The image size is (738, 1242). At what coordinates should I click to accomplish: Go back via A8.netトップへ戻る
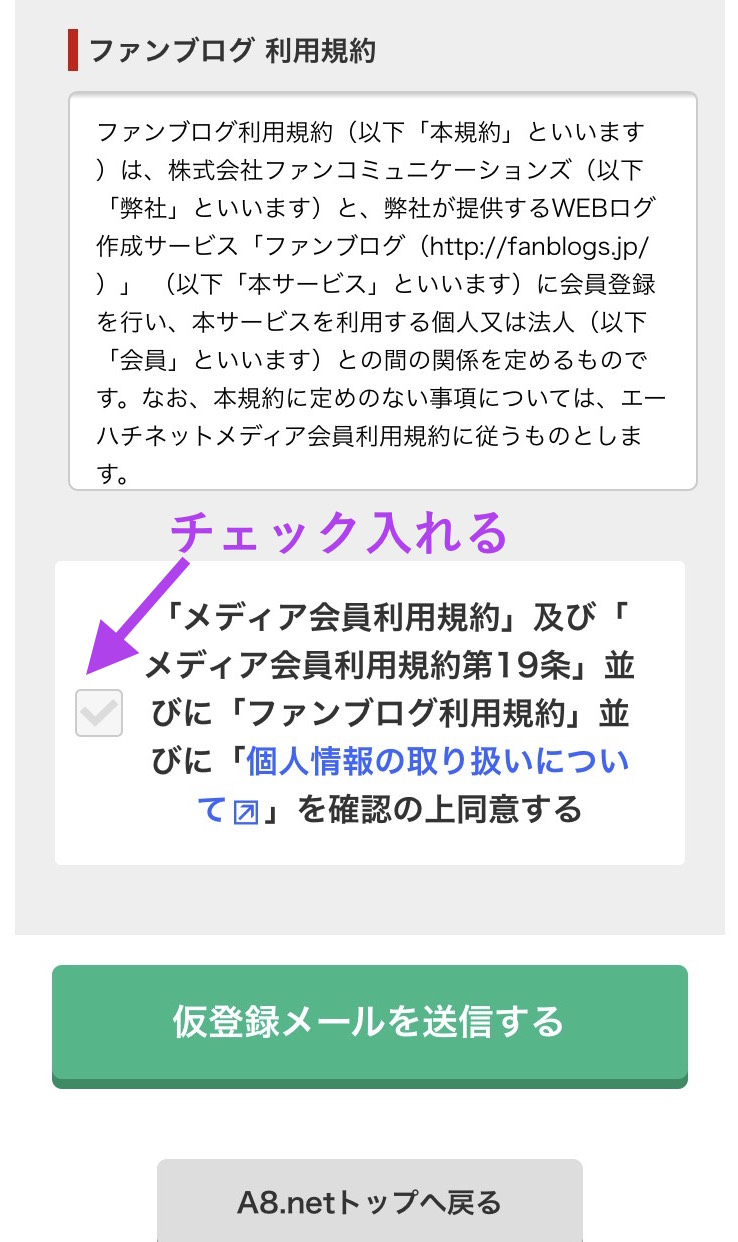click(370, 1201)
